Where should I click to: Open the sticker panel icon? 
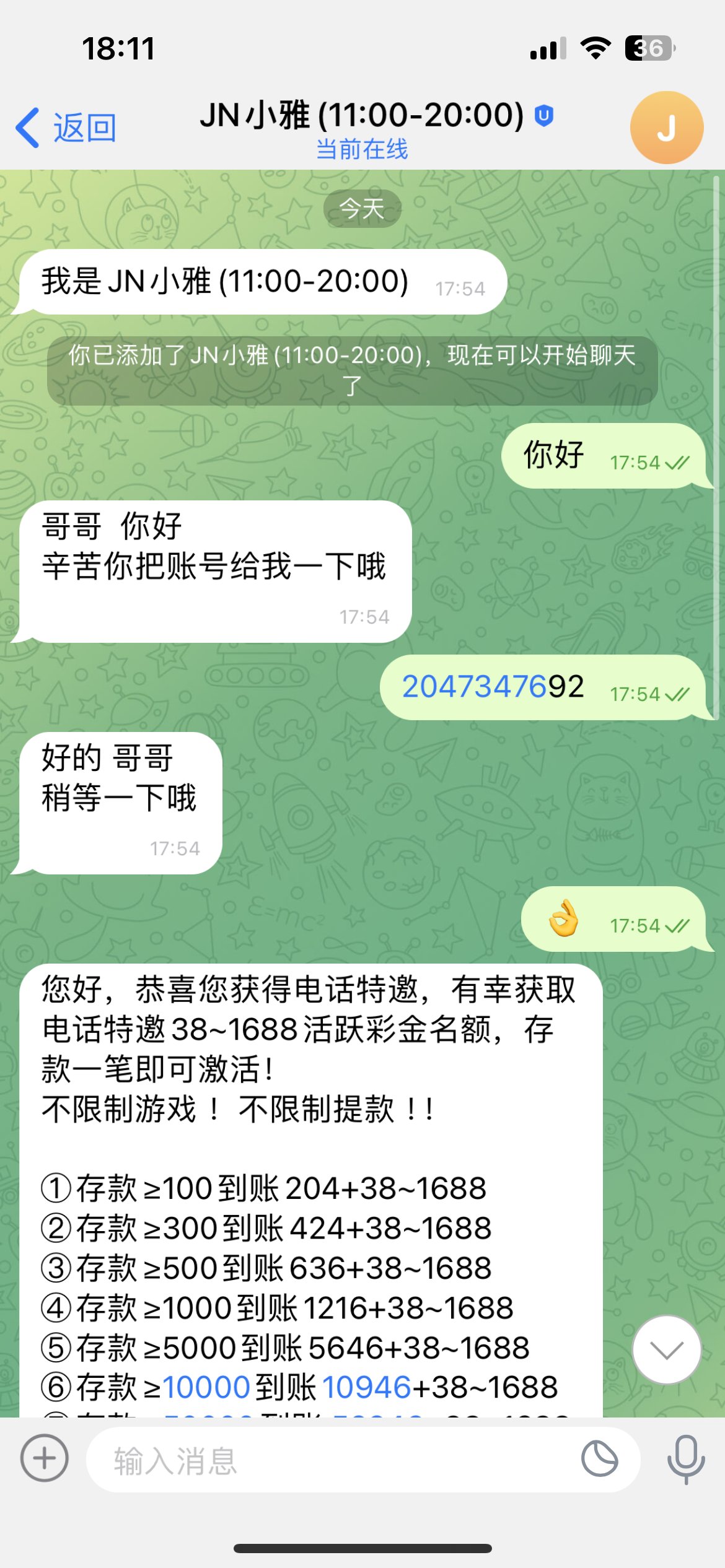click(599, 1459)
